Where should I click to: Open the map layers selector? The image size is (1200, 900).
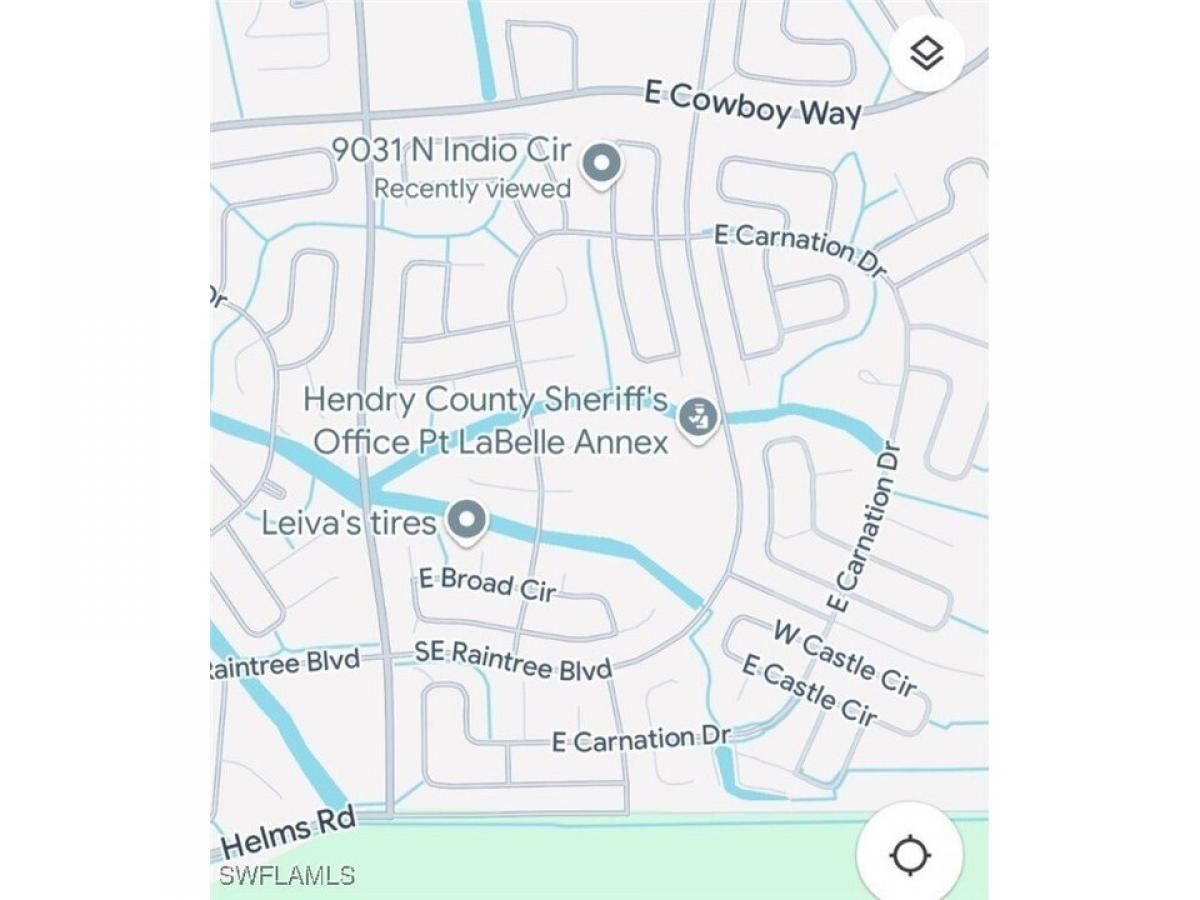(x=928, y=55)
